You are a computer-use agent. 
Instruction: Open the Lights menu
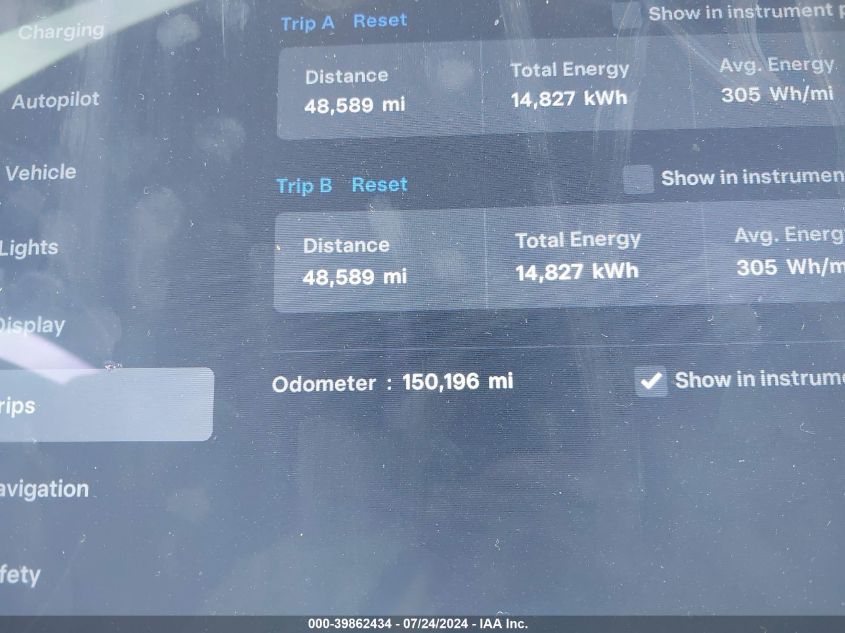click(29, 248)
